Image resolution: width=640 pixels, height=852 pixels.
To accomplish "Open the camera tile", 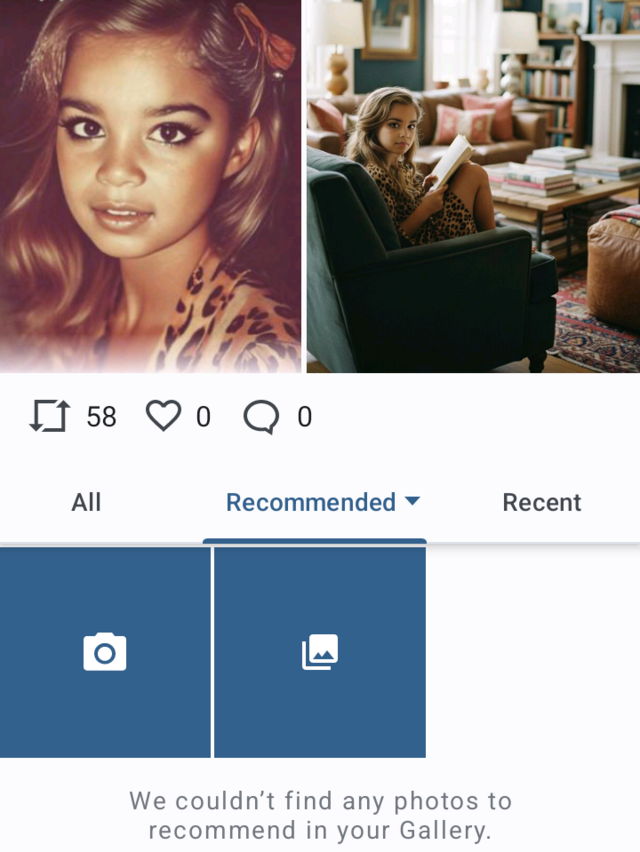I will click(x=105, y=652).
